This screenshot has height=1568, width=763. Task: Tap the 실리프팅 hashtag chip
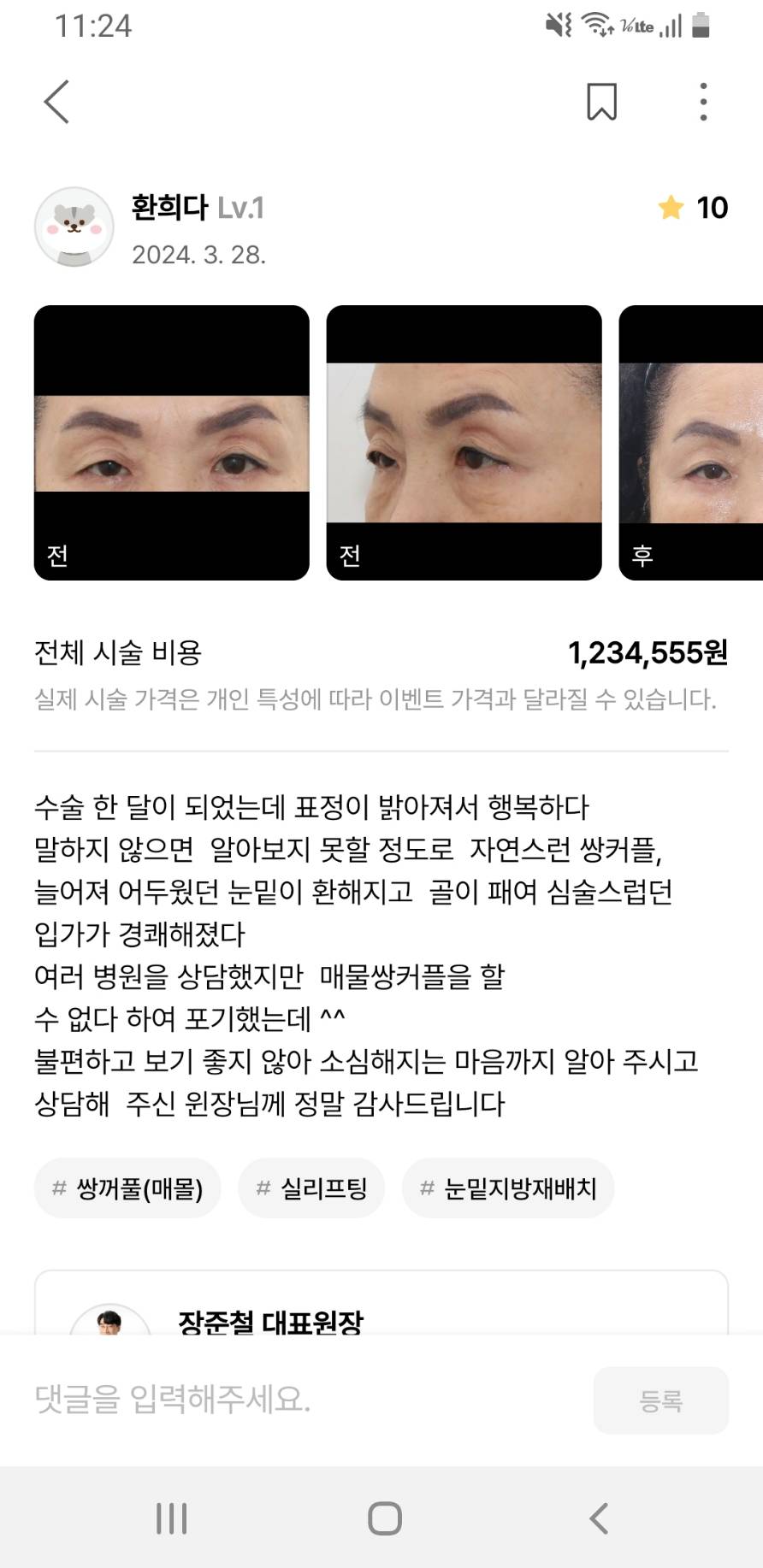(x=311, y=1188)
